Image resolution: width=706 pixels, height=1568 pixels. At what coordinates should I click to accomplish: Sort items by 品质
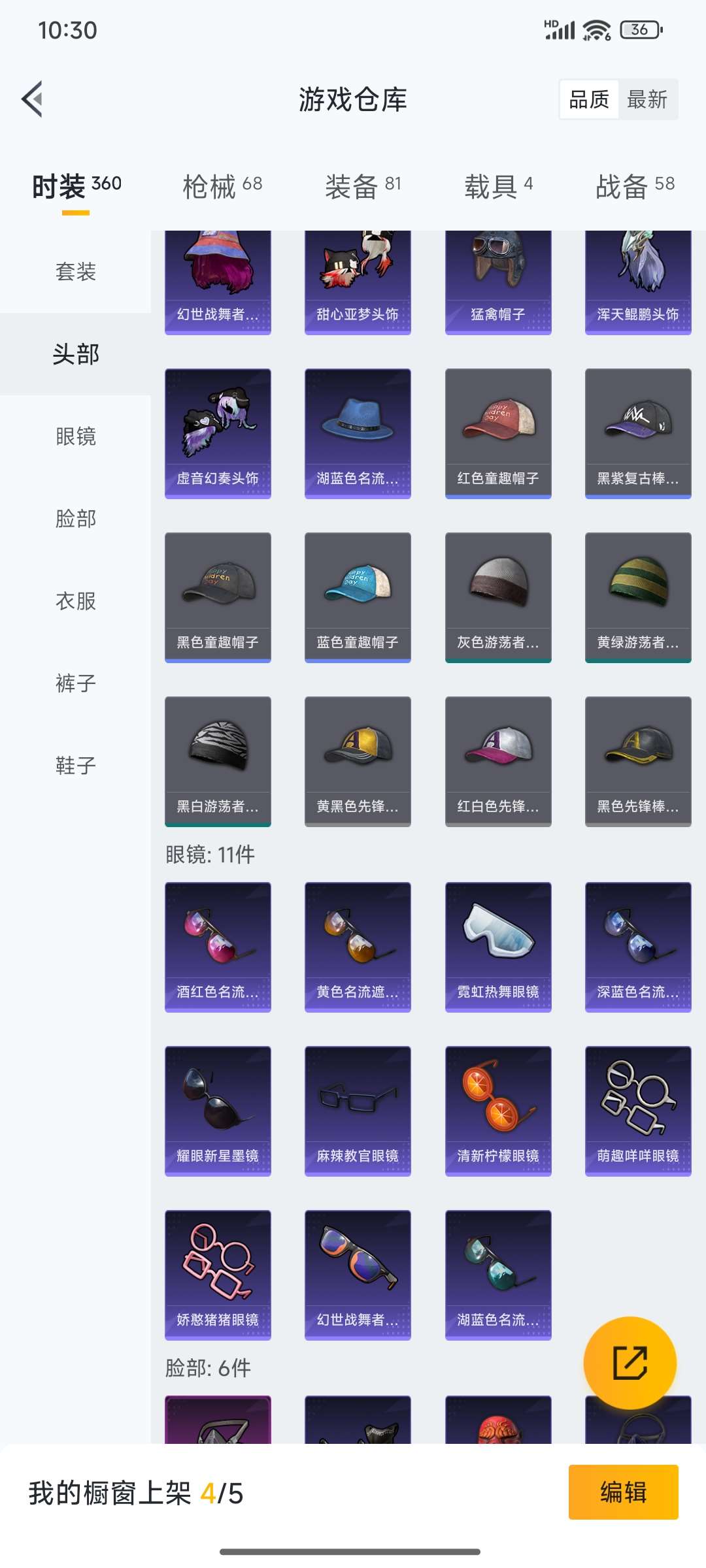coord(589,100)
